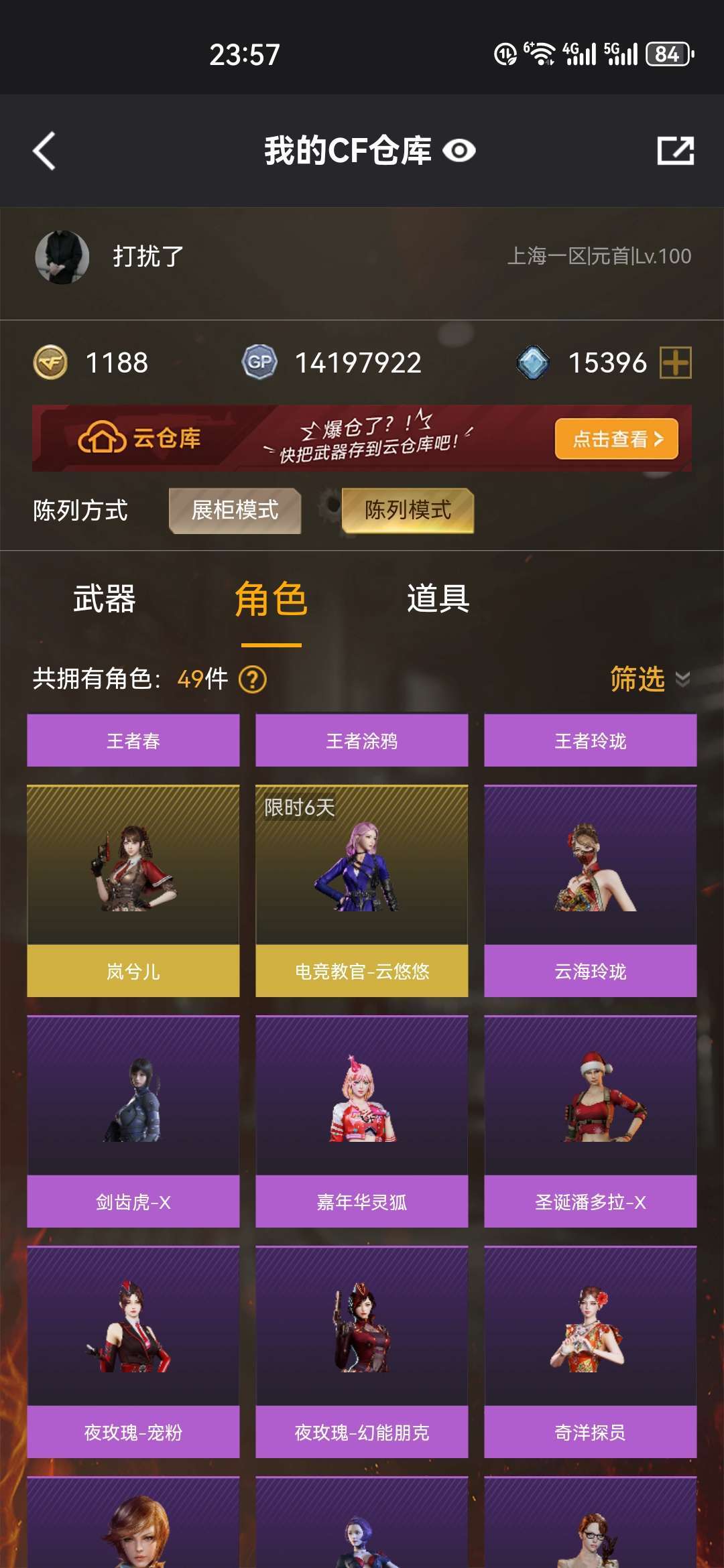Open the help icon beside 49件
This screenshot has width=724, height=1568.
253,679
